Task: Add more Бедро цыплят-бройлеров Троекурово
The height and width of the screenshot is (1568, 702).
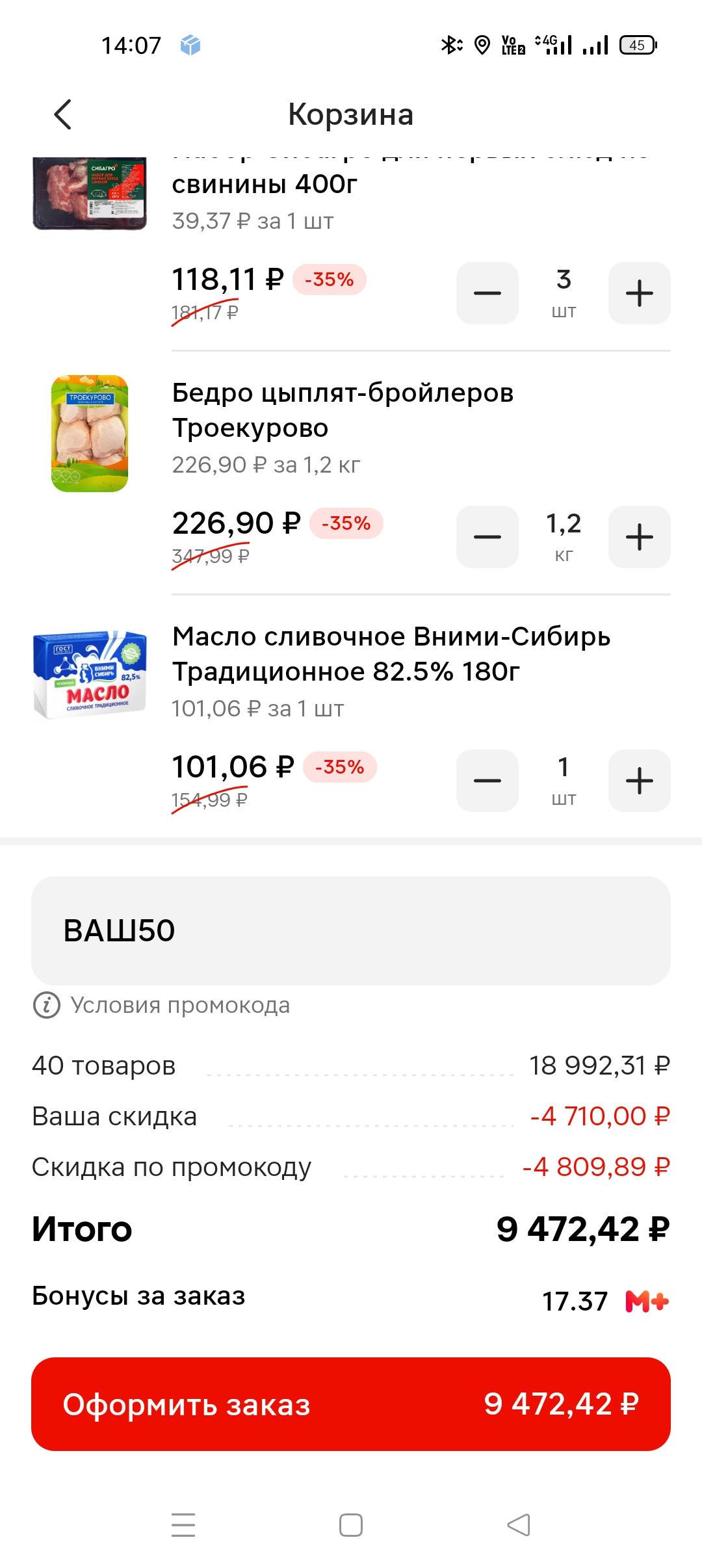Action: tap(640, 537)
